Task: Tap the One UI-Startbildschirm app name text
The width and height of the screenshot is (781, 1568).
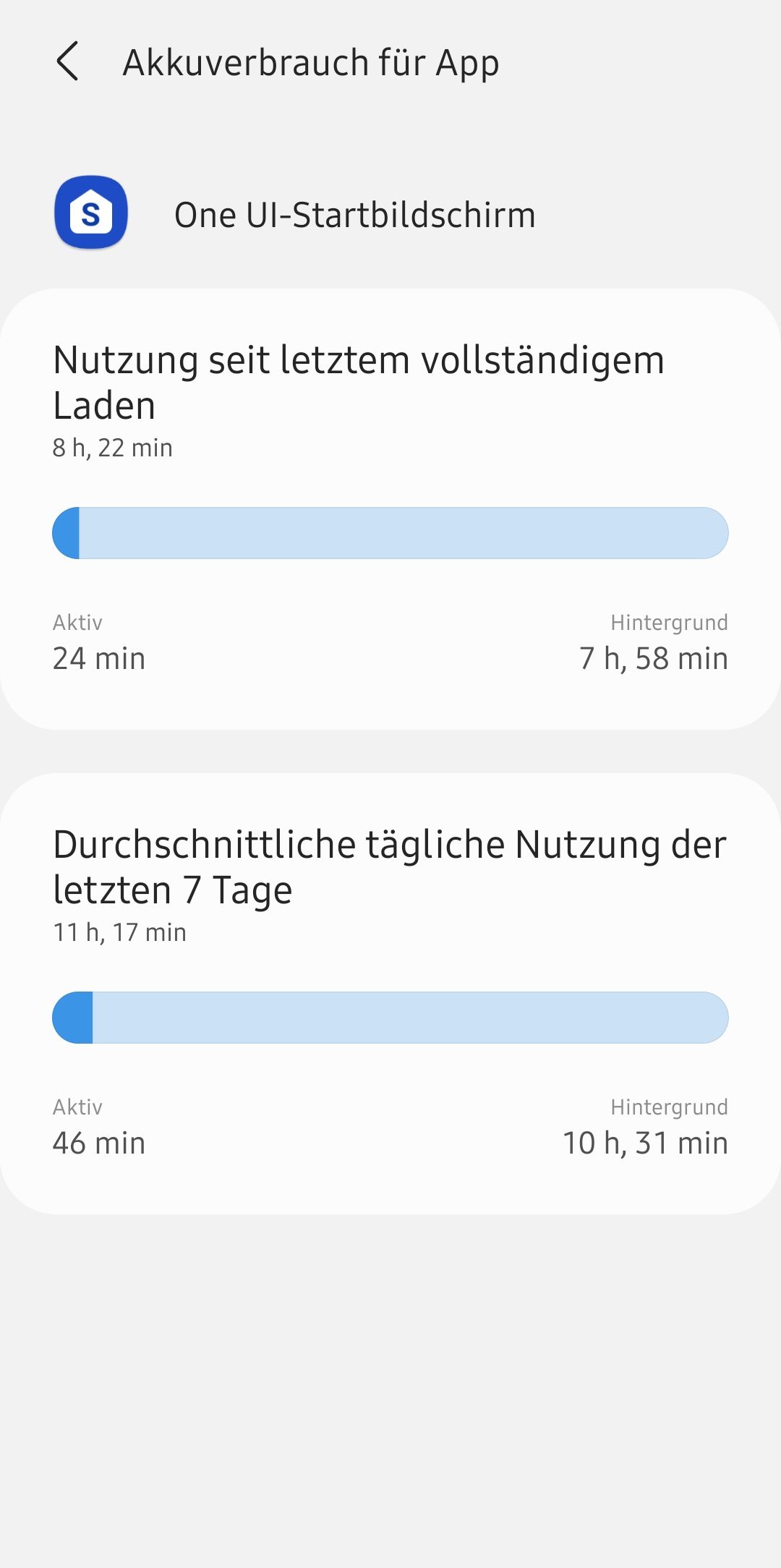Action: click(354, 213)
